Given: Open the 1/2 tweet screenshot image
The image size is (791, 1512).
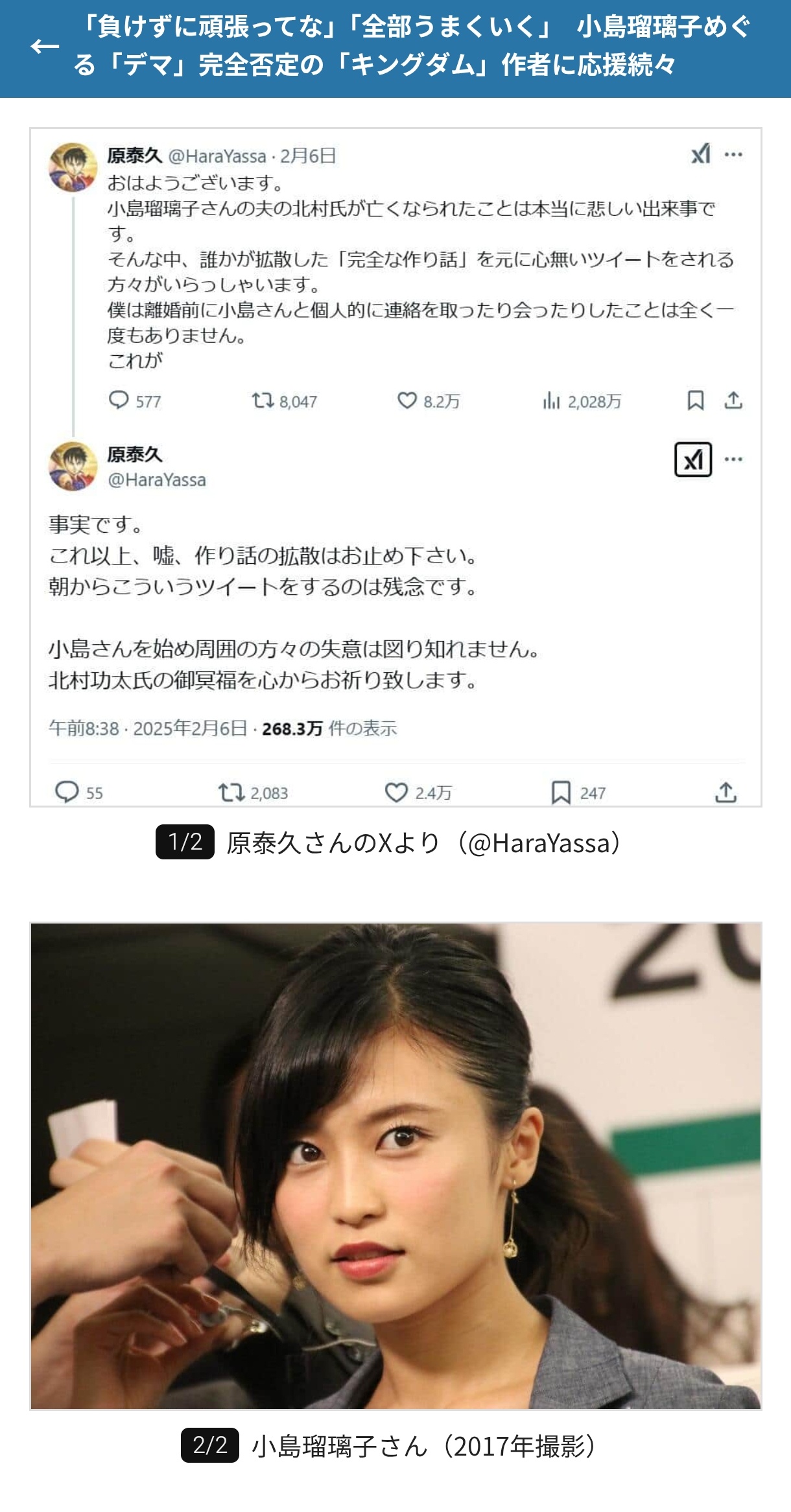Looking at the screenshot, I should (395, 467).
